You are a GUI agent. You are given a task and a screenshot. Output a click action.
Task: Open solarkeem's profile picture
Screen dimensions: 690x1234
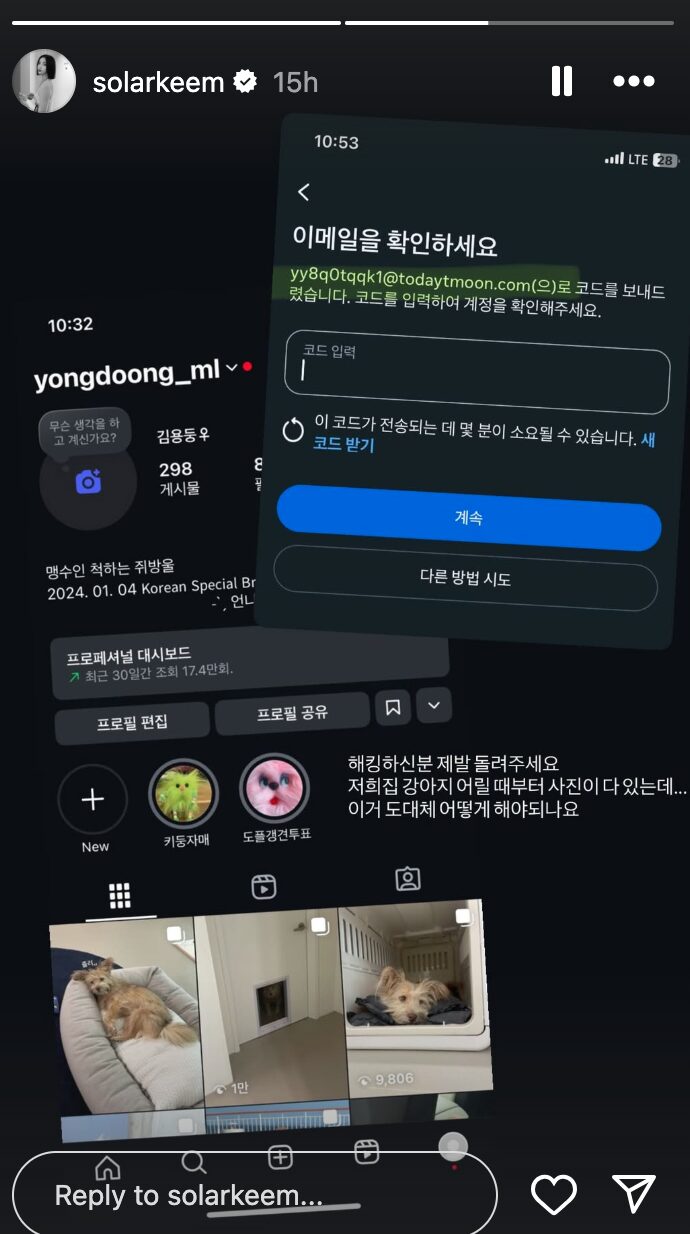coord(44,81)
